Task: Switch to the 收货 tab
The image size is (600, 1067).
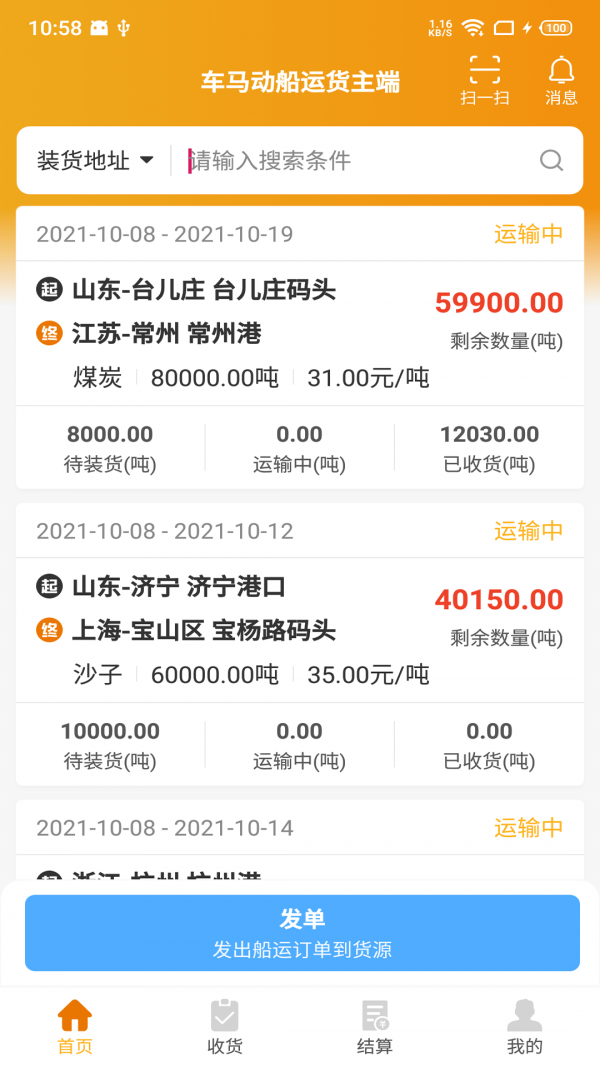Action: [225, 1027]
